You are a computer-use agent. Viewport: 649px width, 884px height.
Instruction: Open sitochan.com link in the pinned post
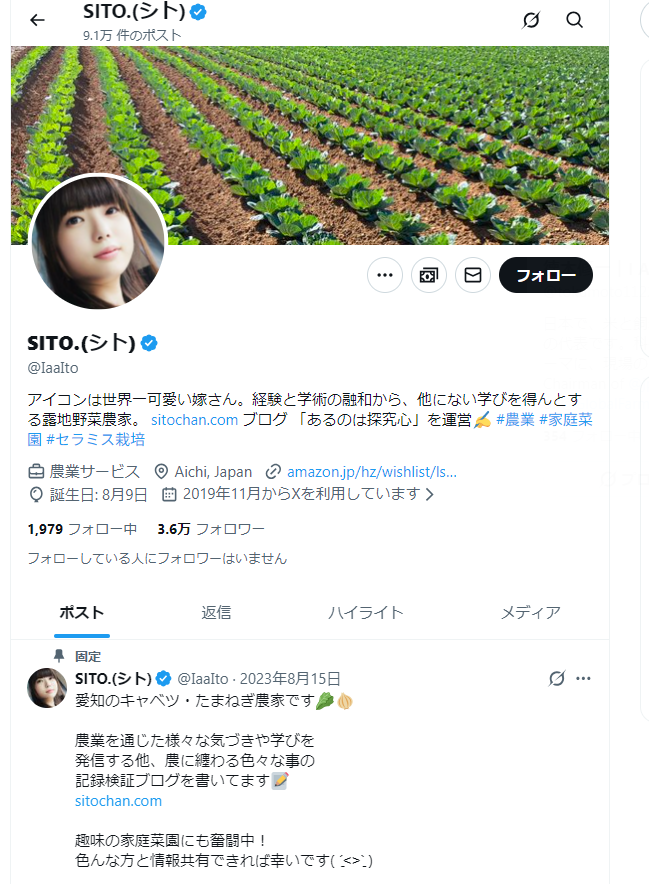click(118, 801)
